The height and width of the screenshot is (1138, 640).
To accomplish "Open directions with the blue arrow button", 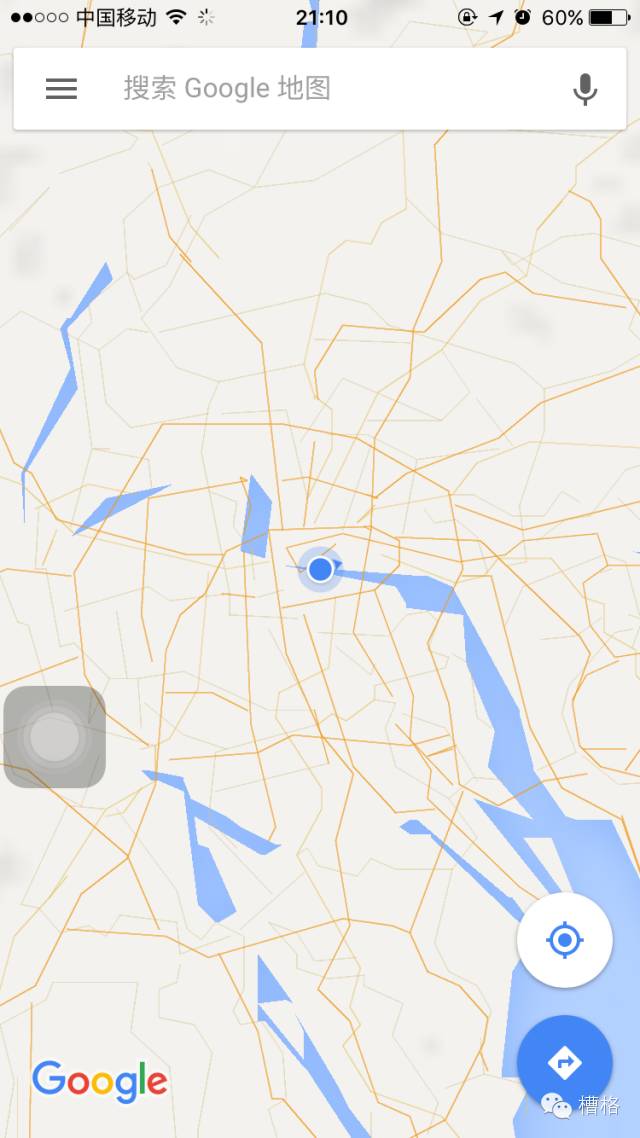I will coord(565,1063).
